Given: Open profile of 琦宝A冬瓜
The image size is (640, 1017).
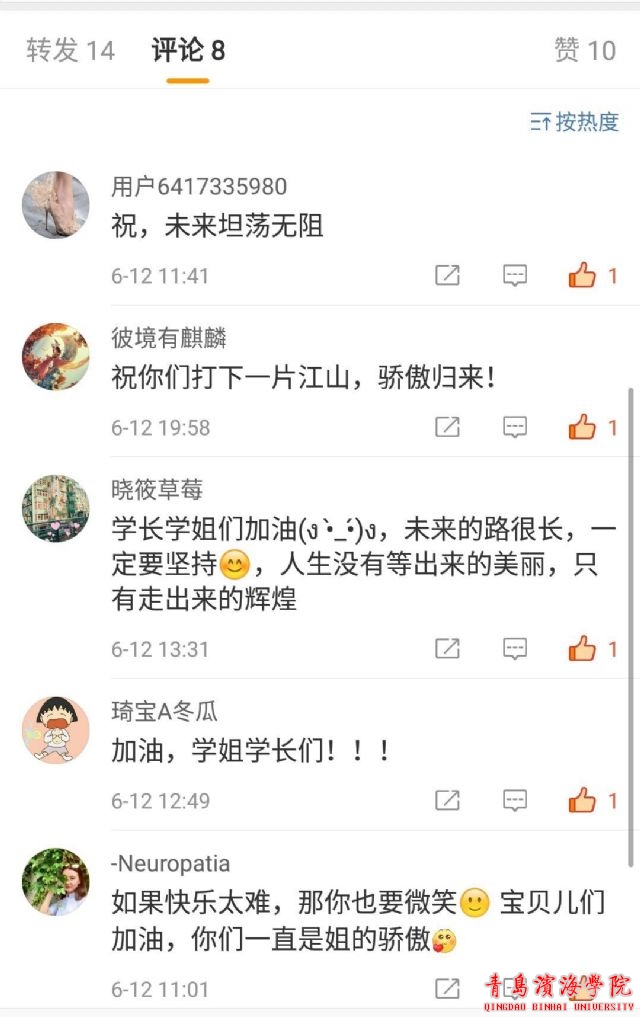Looking at the screenshot, I should pos(164,713).
